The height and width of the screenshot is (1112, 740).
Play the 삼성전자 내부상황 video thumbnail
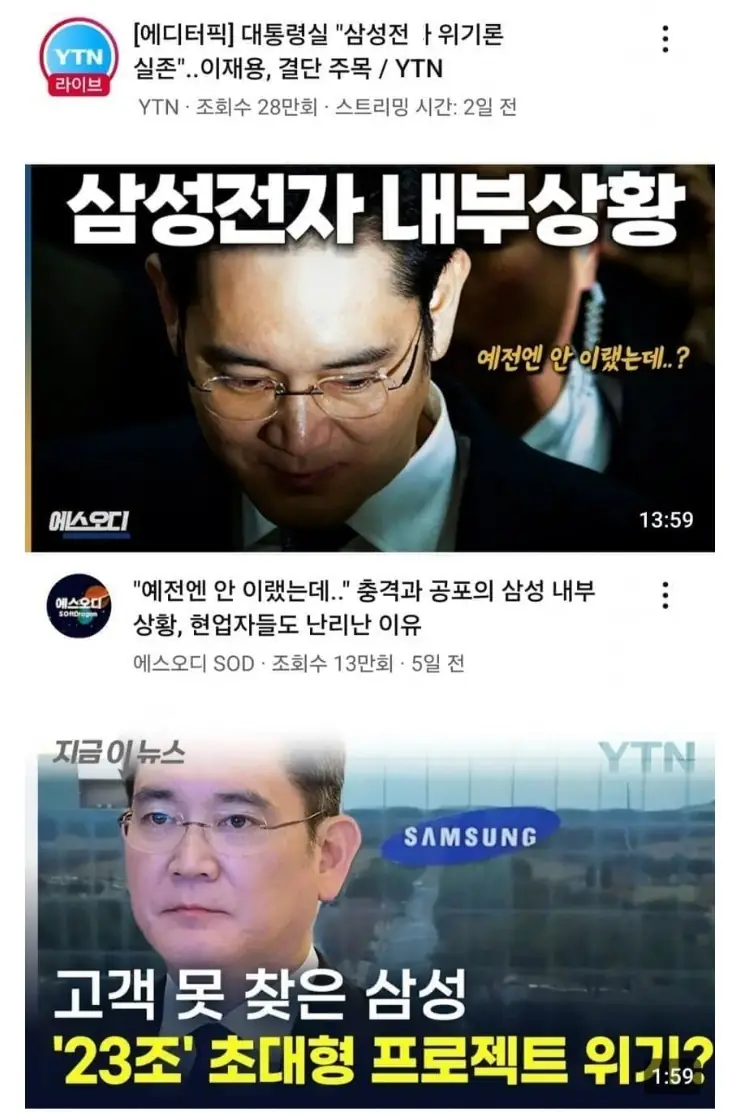point(370,358)
